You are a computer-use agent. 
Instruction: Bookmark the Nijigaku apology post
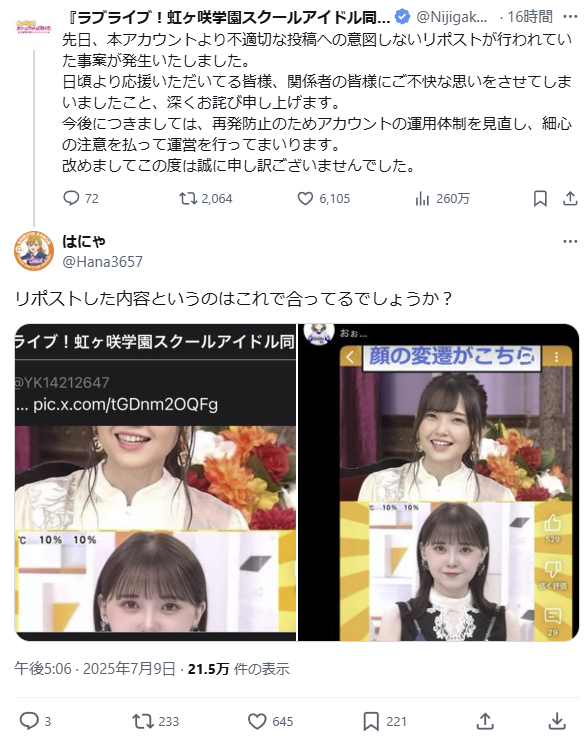coord(540,198)
